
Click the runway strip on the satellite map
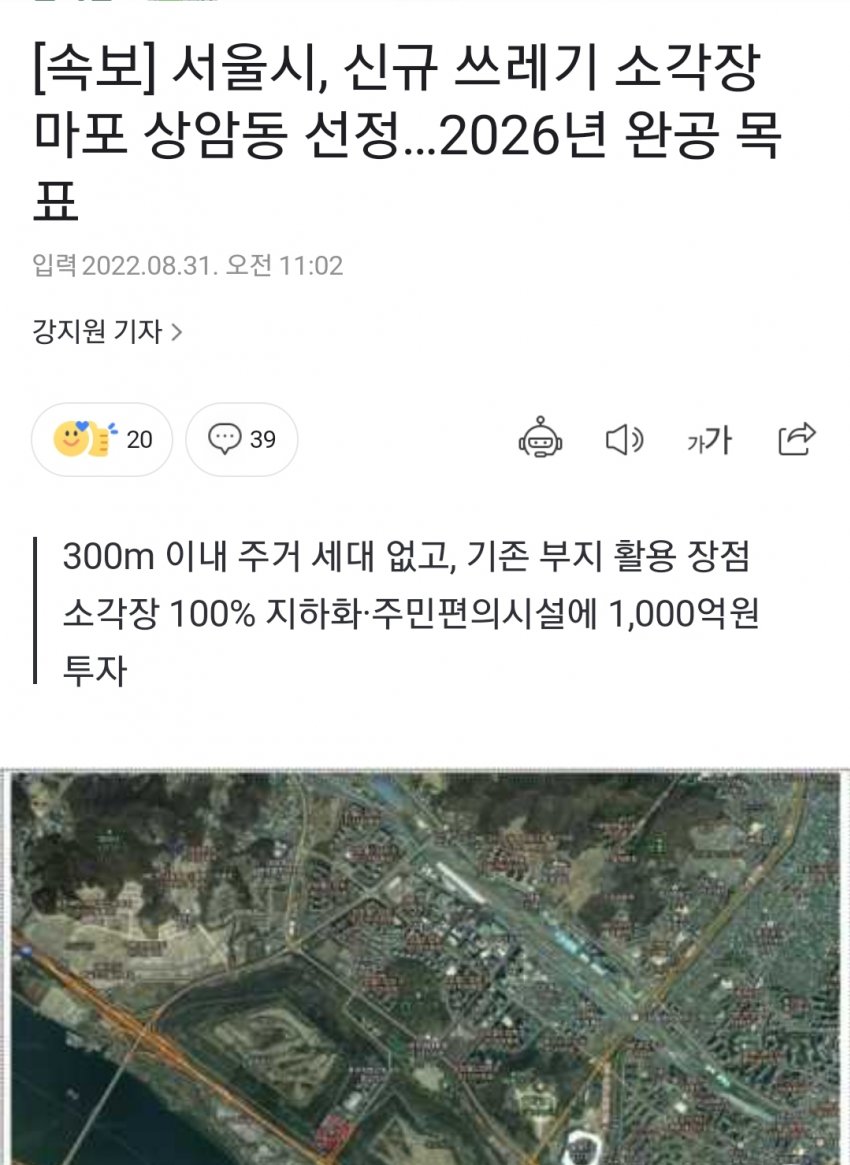point(460,880)
